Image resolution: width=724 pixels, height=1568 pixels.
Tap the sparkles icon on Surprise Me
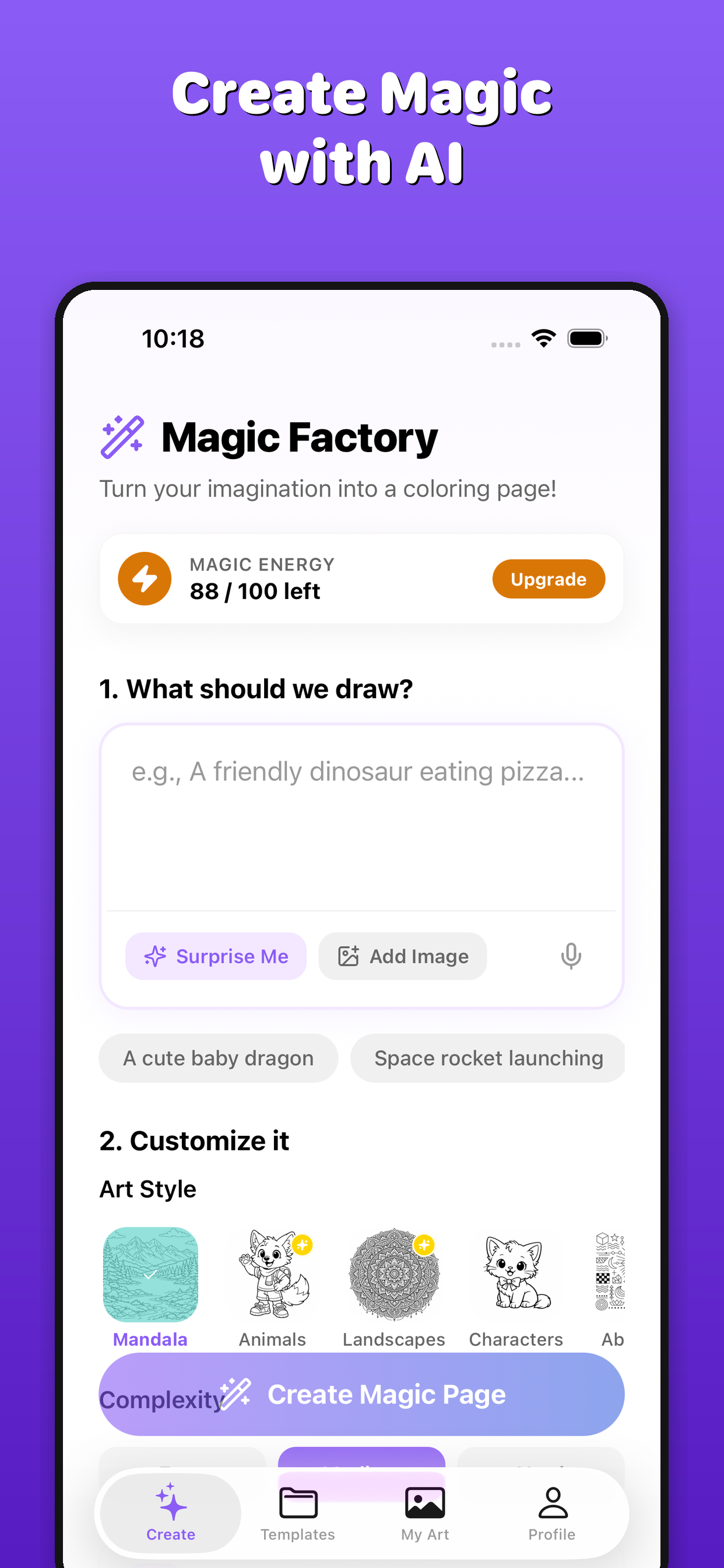[x=156, y=956]
